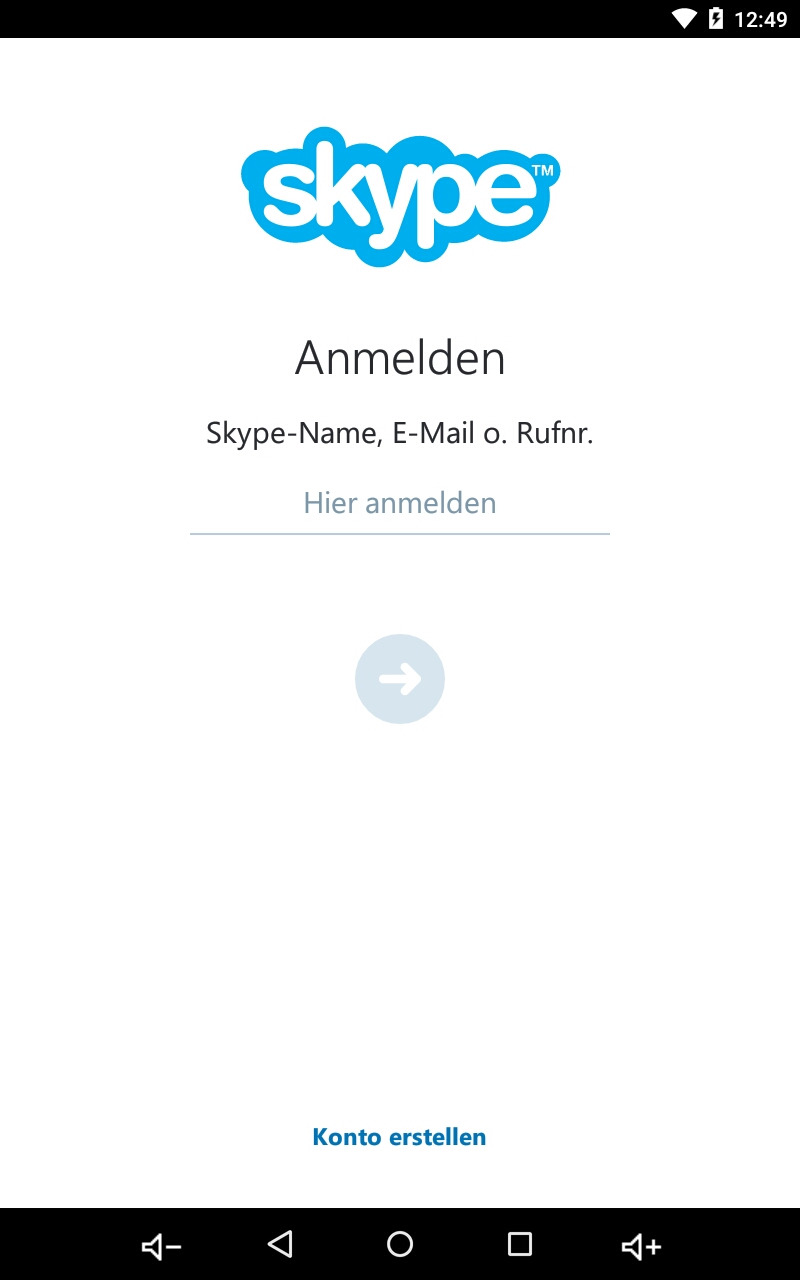Raise the volume with the speaker plus icon
The width and height of the screenshot is (800, 1280).
tap(641, 1246)
